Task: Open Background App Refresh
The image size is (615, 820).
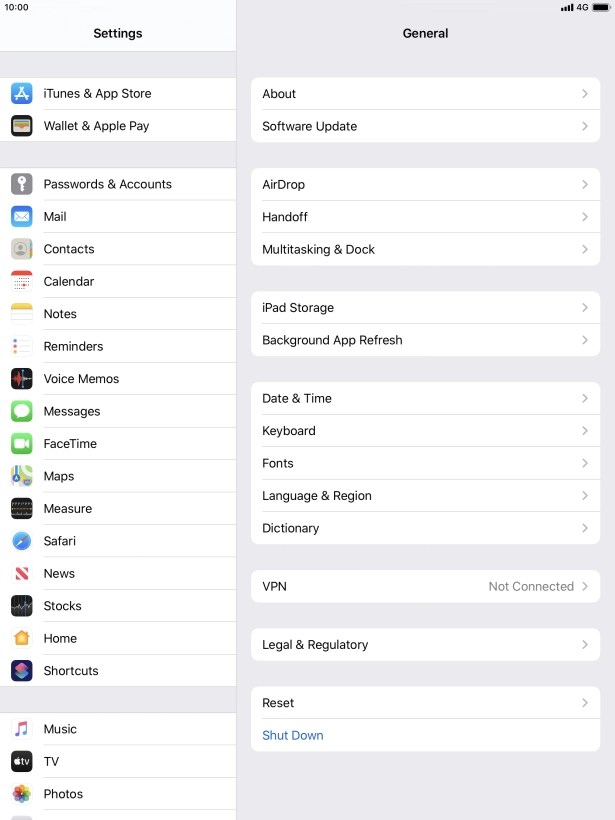Action: tap(425, 340)
